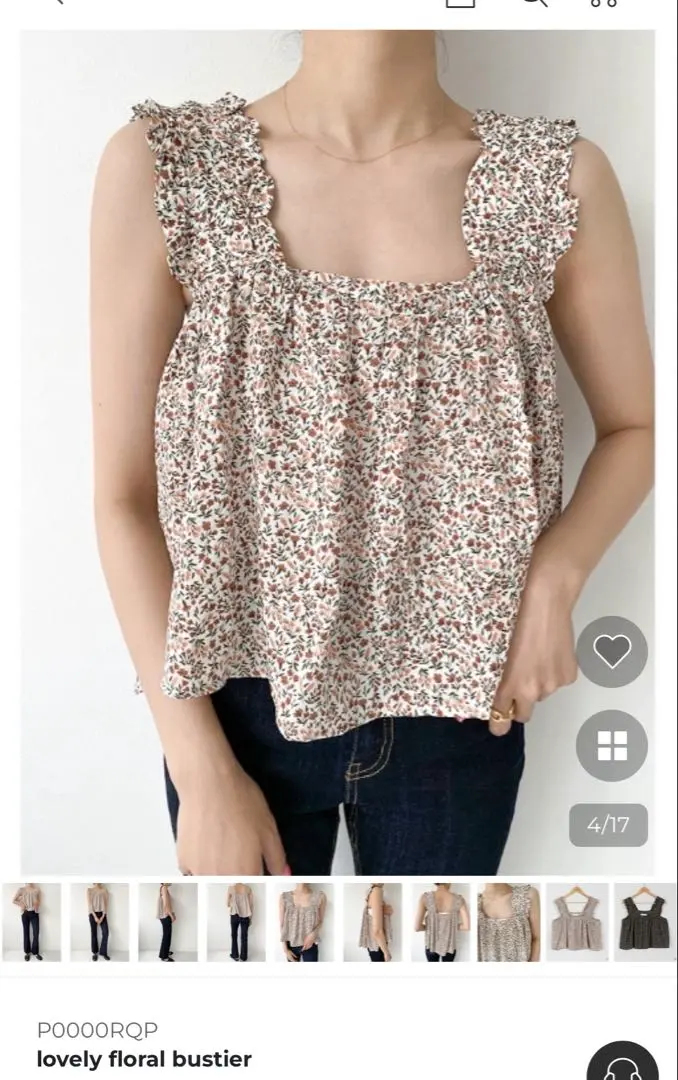Viewport: 678px width, 1080px height.
Task: Show the full-body side view thumbnail
Action: 168,922
